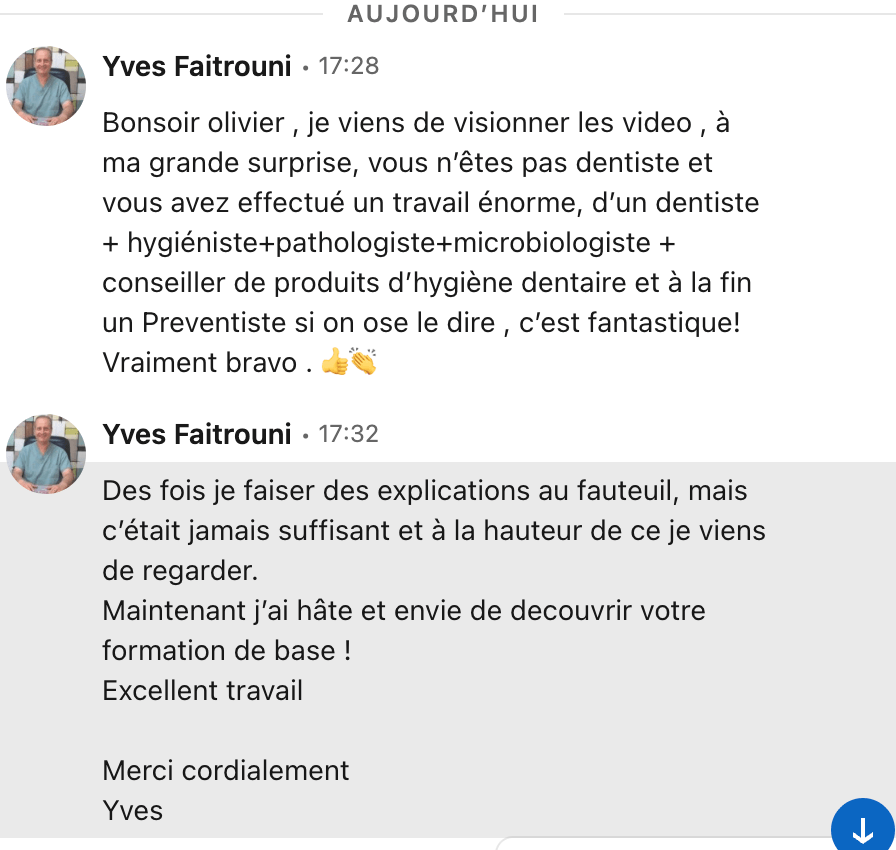Screen dimensions: 896x850
Task: Tap Yves Faitrouni's profile photo next to 17:32
Action: coord(46,454)
